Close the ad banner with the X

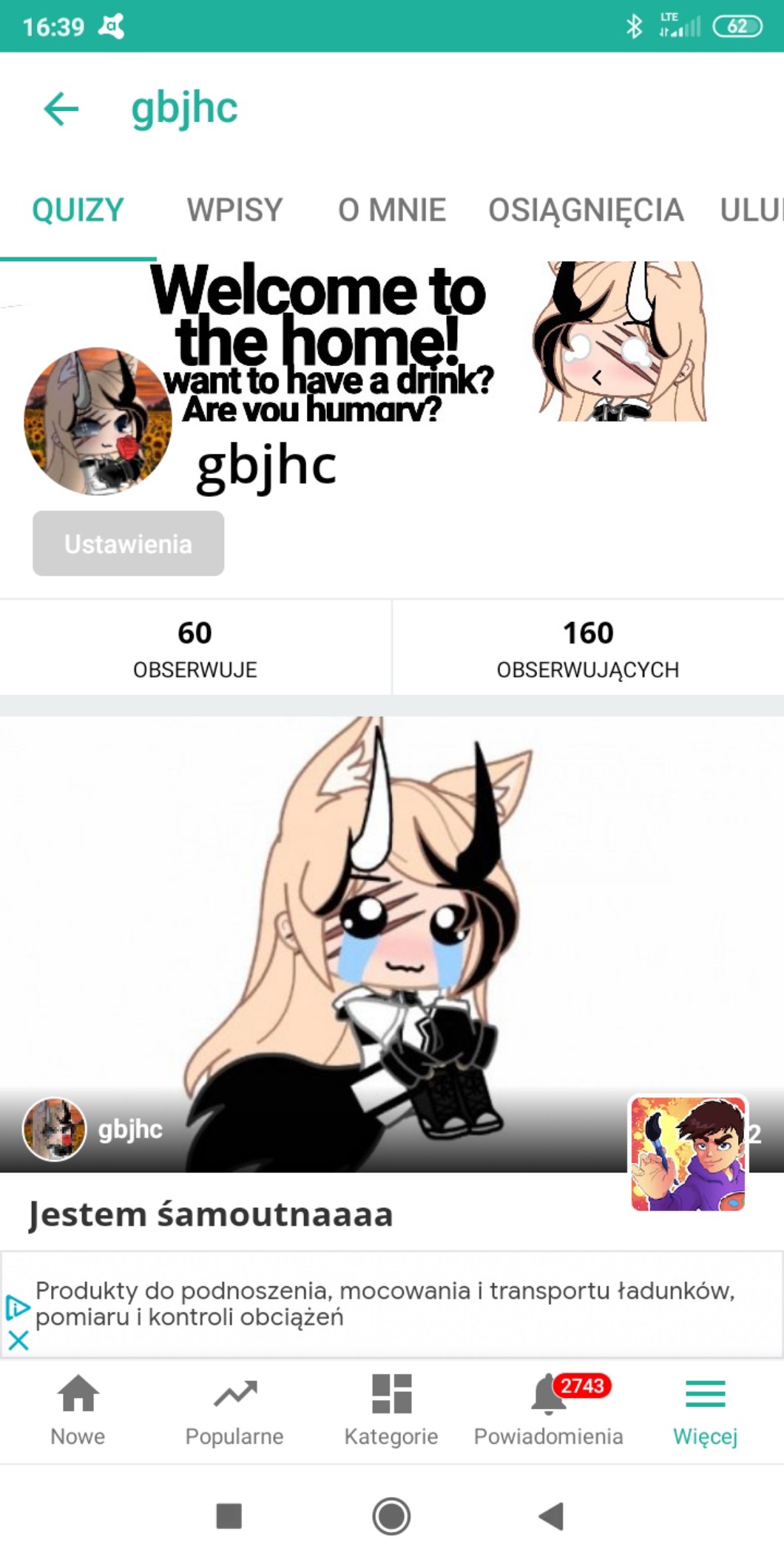tap(18, 1339)
